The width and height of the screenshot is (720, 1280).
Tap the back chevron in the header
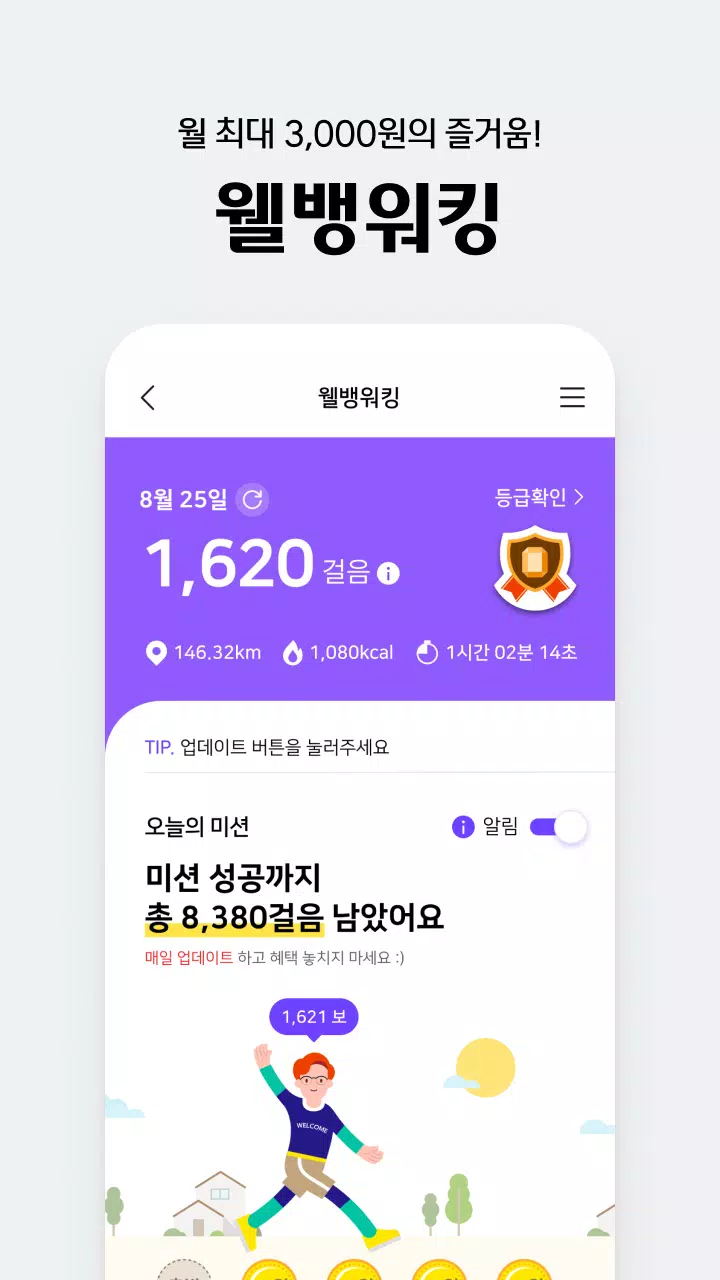147,397
